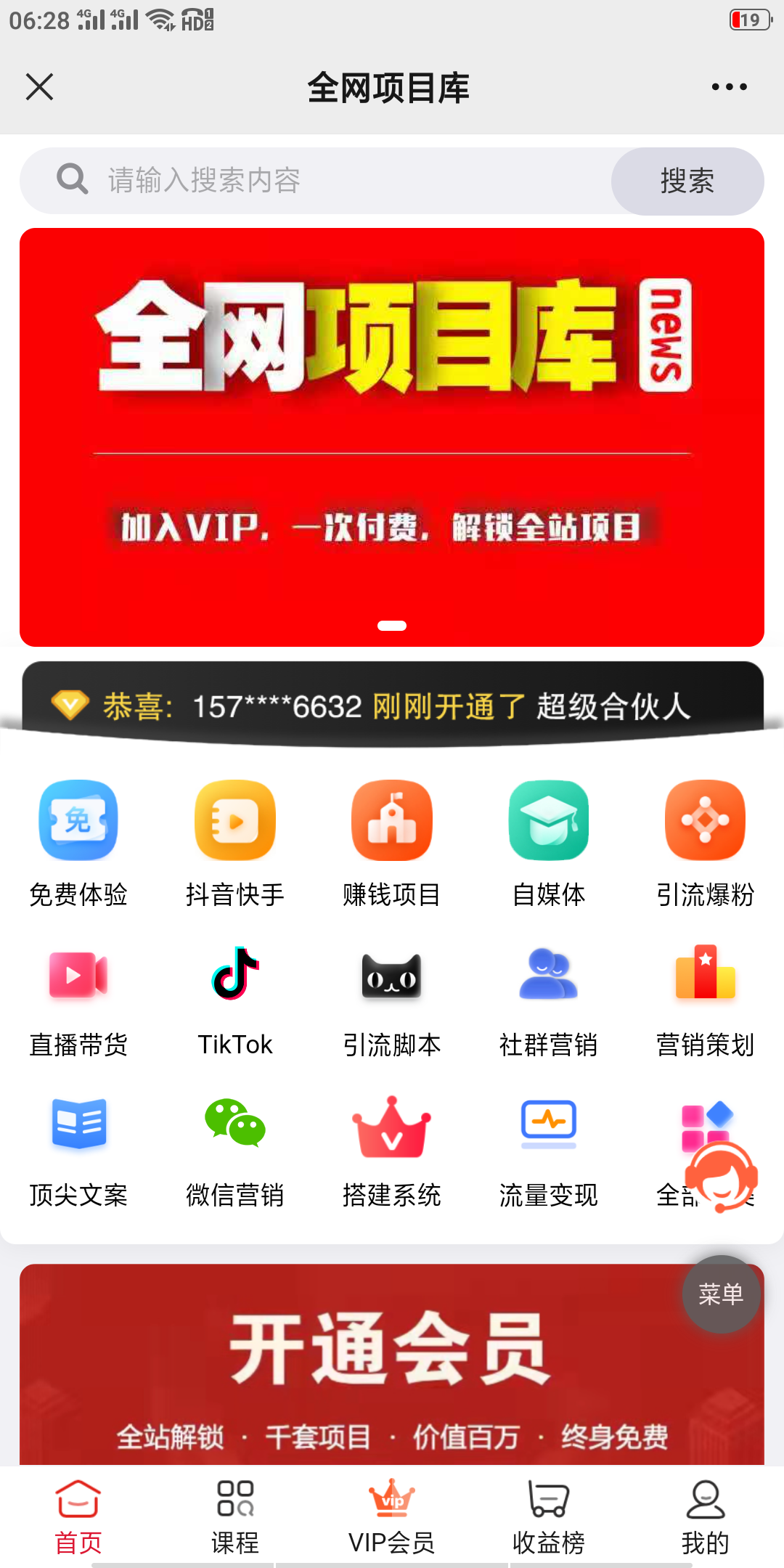Open the floating 菜单 button

tap(721, 1294)
